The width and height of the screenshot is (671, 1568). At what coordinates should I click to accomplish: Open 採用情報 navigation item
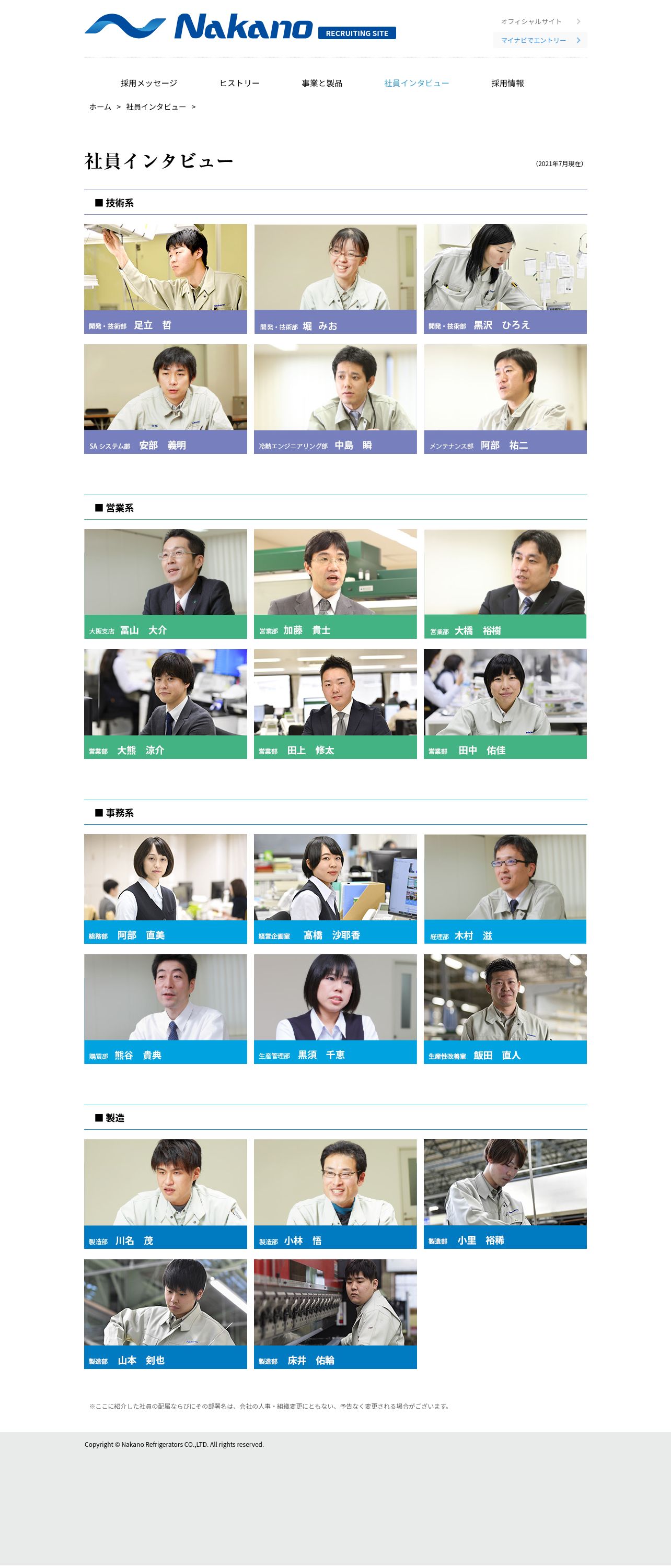click(507, 84)
